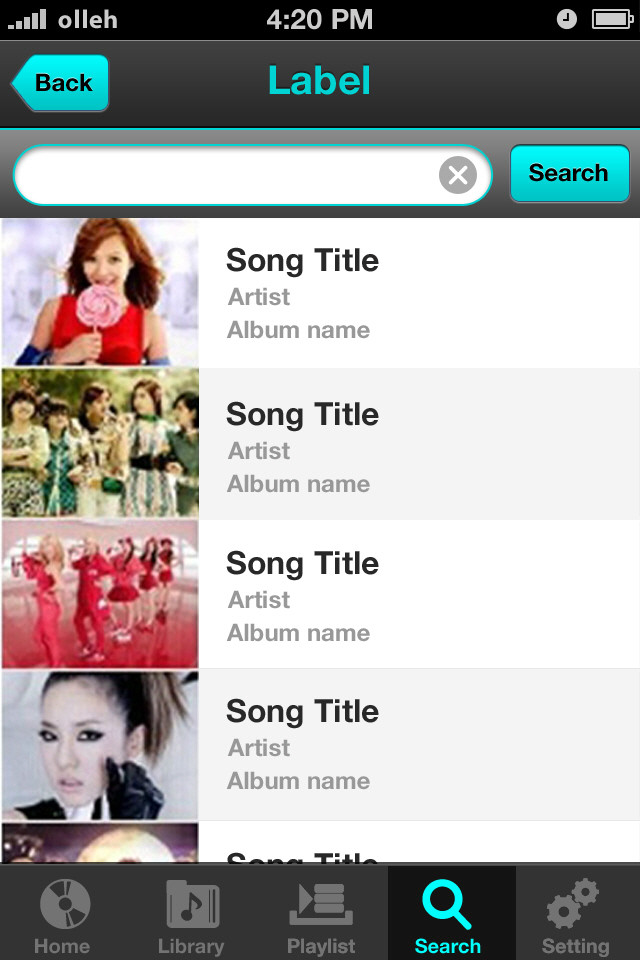
Task: Select the Search tab
Action: [x=449, y=915]
